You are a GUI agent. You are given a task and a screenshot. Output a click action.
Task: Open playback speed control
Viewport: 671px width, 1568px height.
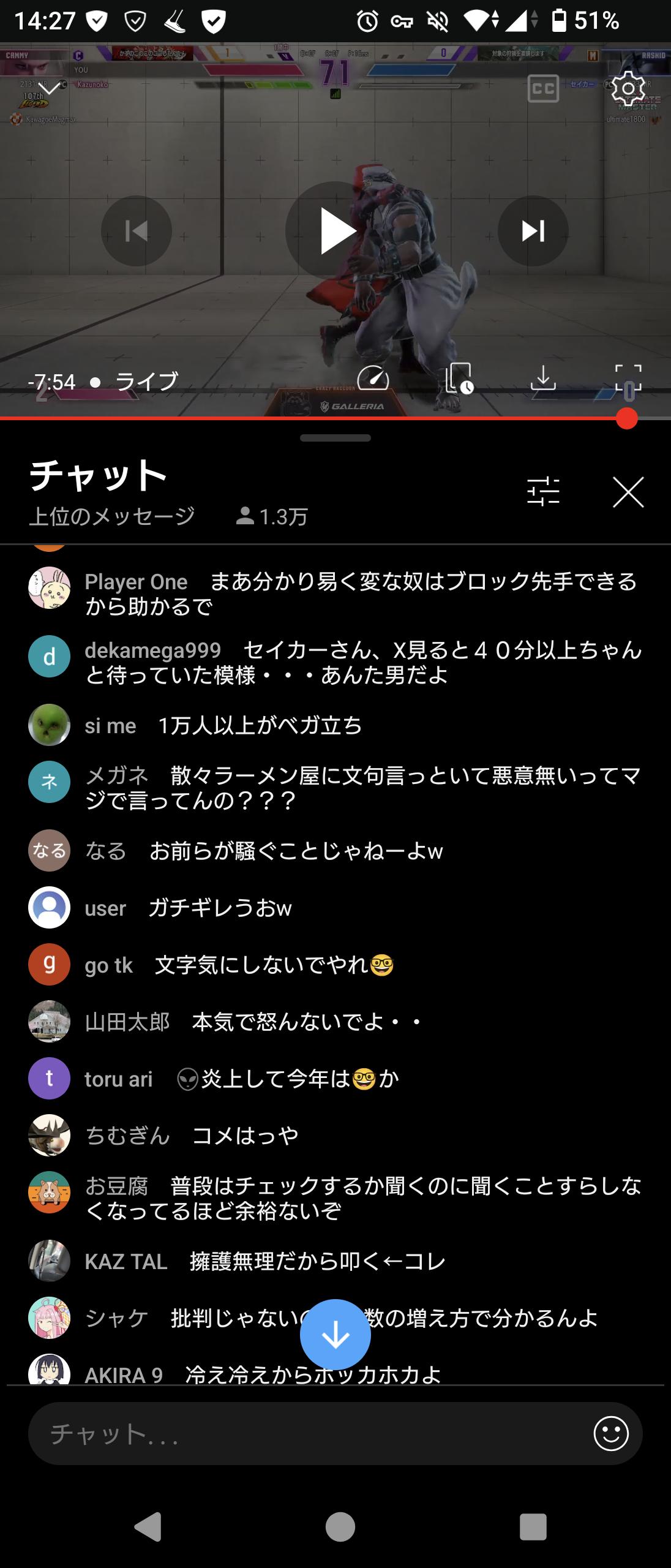pyautogui.click(x=373, y=379)
